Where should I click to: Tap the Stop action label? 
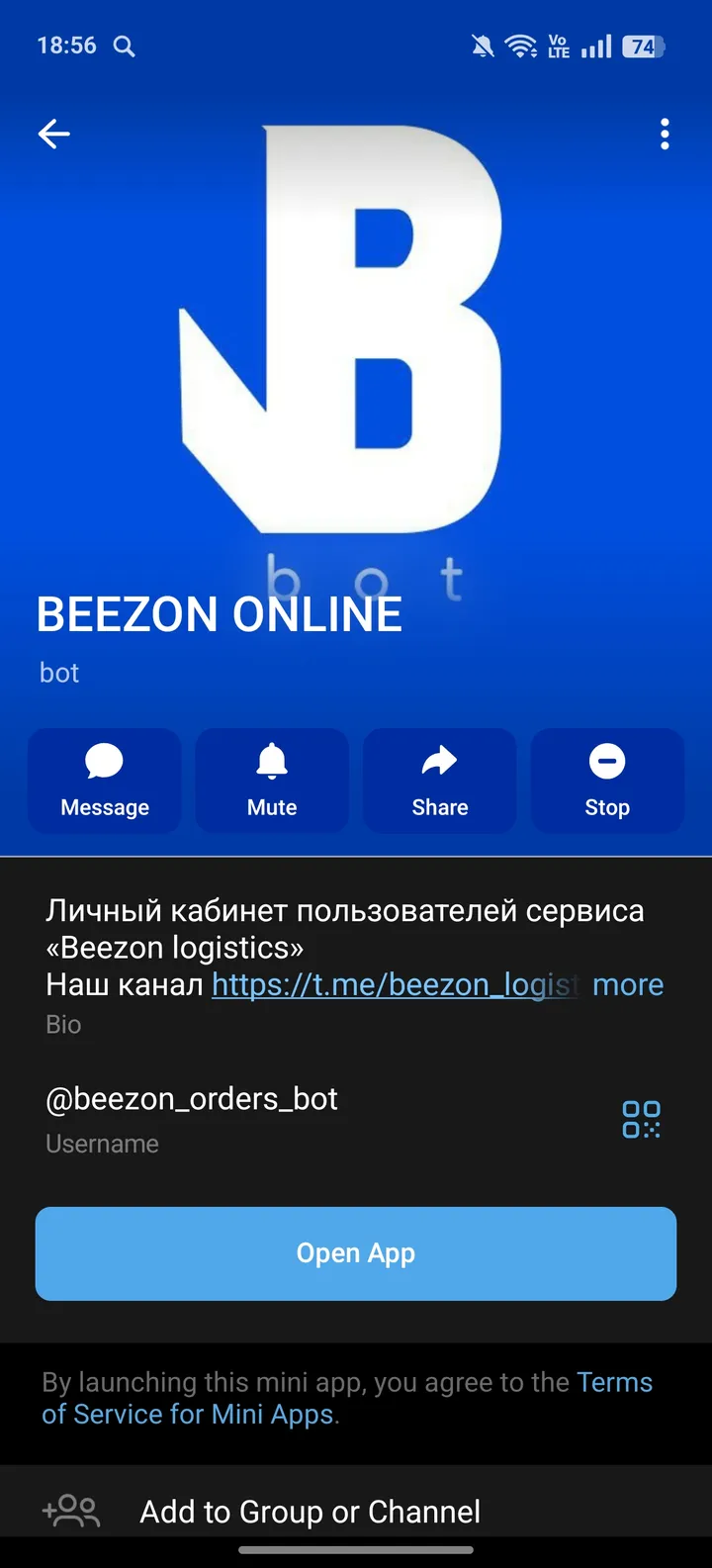tap(606, 806)
